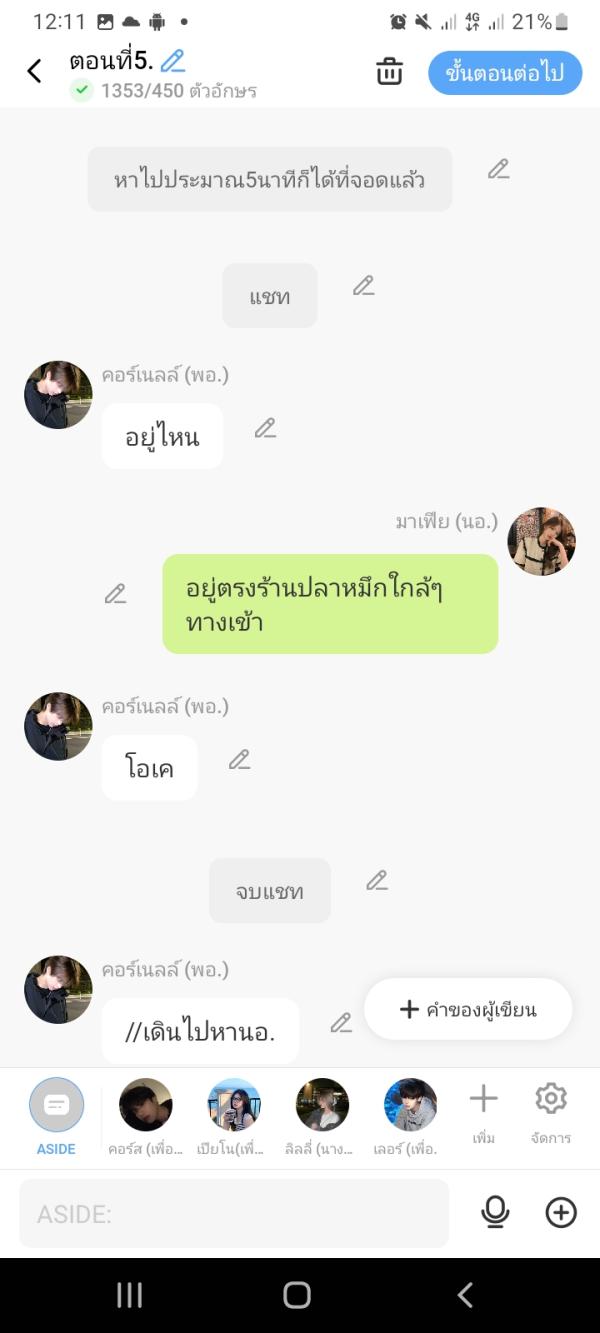Select the ASIDE speaker mode
This screenshot has width=600, height=1333.
[x=56, y=1116]
